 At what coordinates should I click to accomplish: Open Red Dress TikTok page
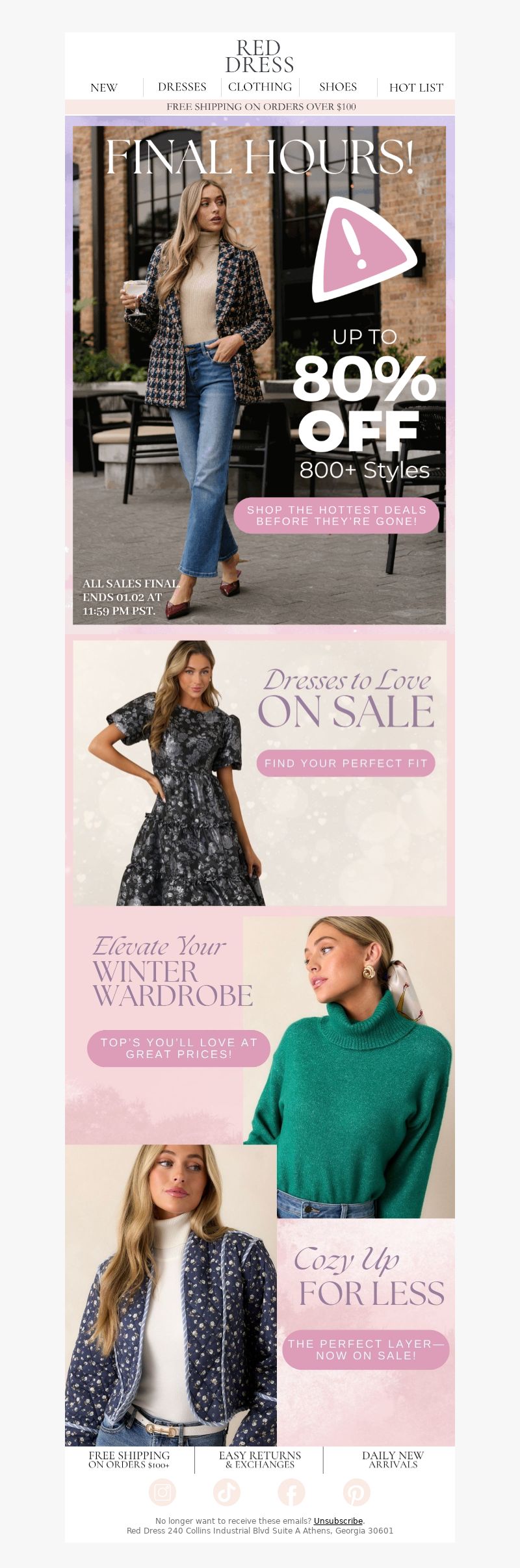(x=227, y=1492)
